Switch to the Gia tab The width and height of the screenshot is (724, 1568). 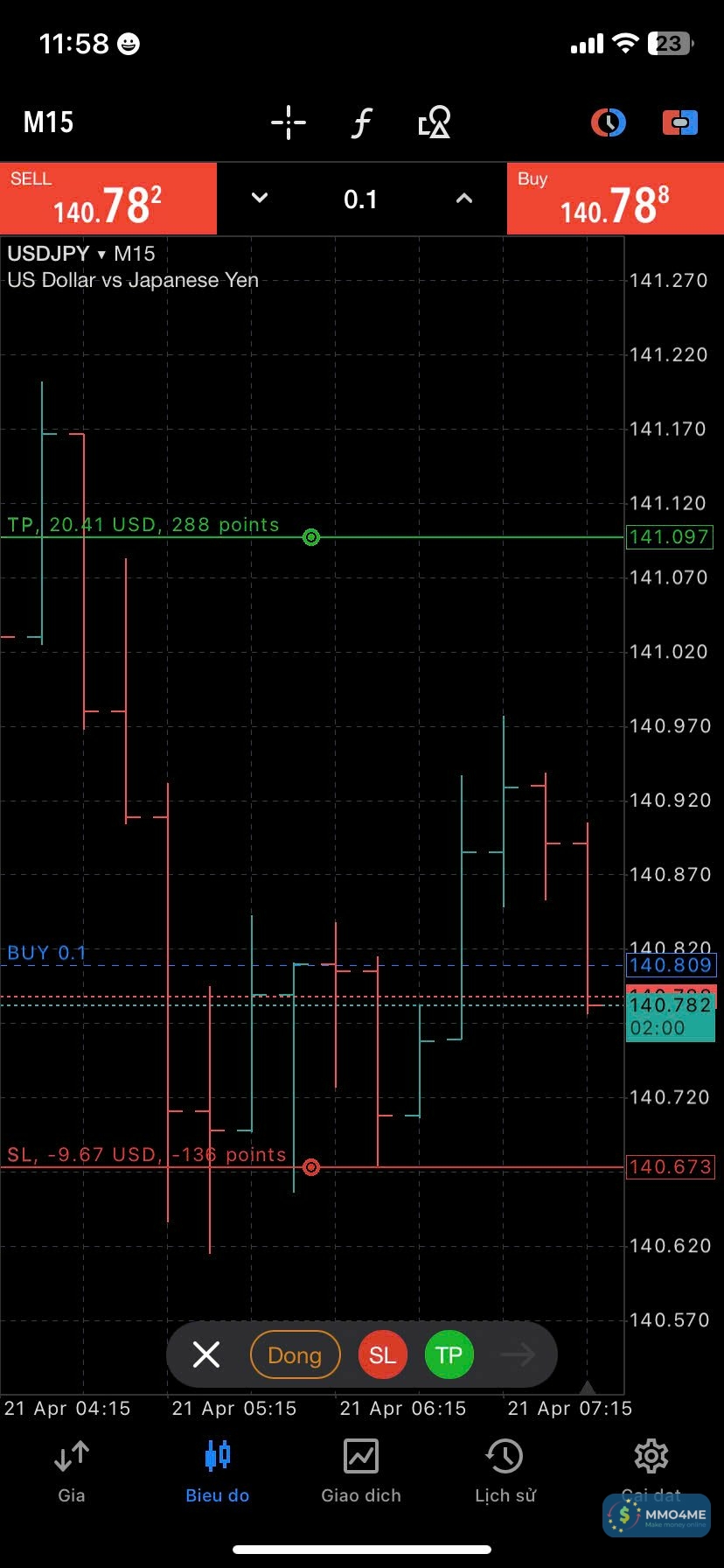[x=72, y=1472]
